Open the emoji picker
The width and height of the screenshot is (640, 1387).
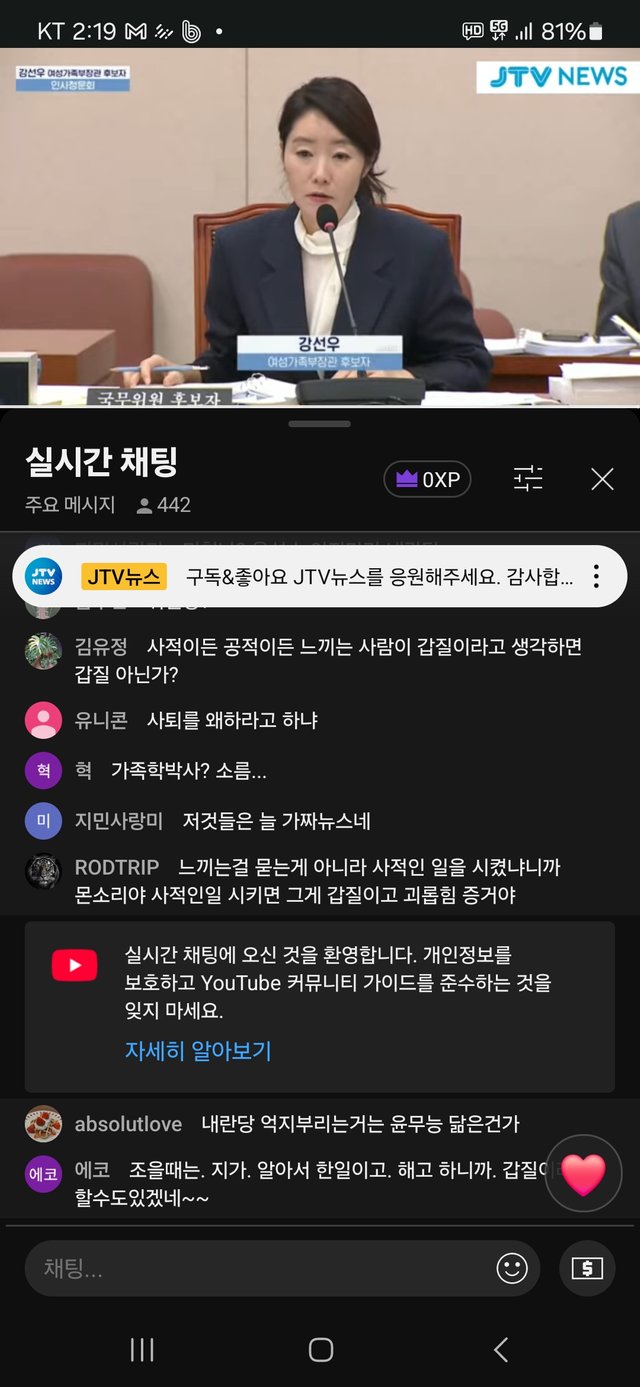512,1269
